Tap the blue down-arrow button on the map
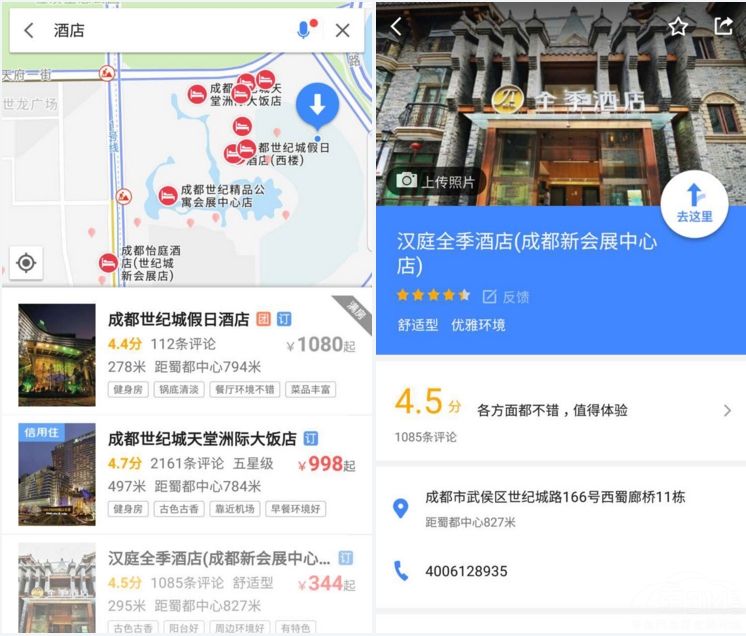 (x=318, y=105)
